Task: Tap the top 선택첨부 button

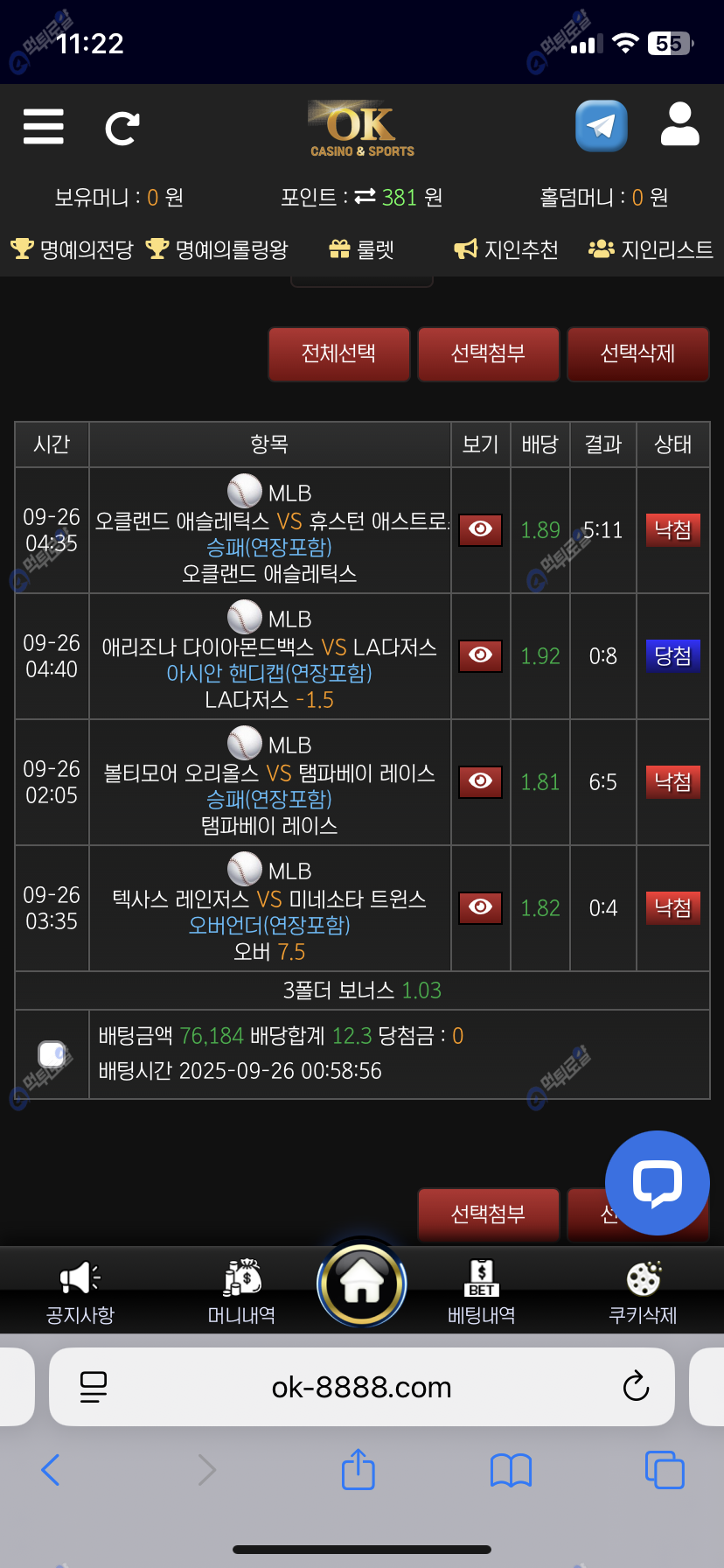Action: 488,353
